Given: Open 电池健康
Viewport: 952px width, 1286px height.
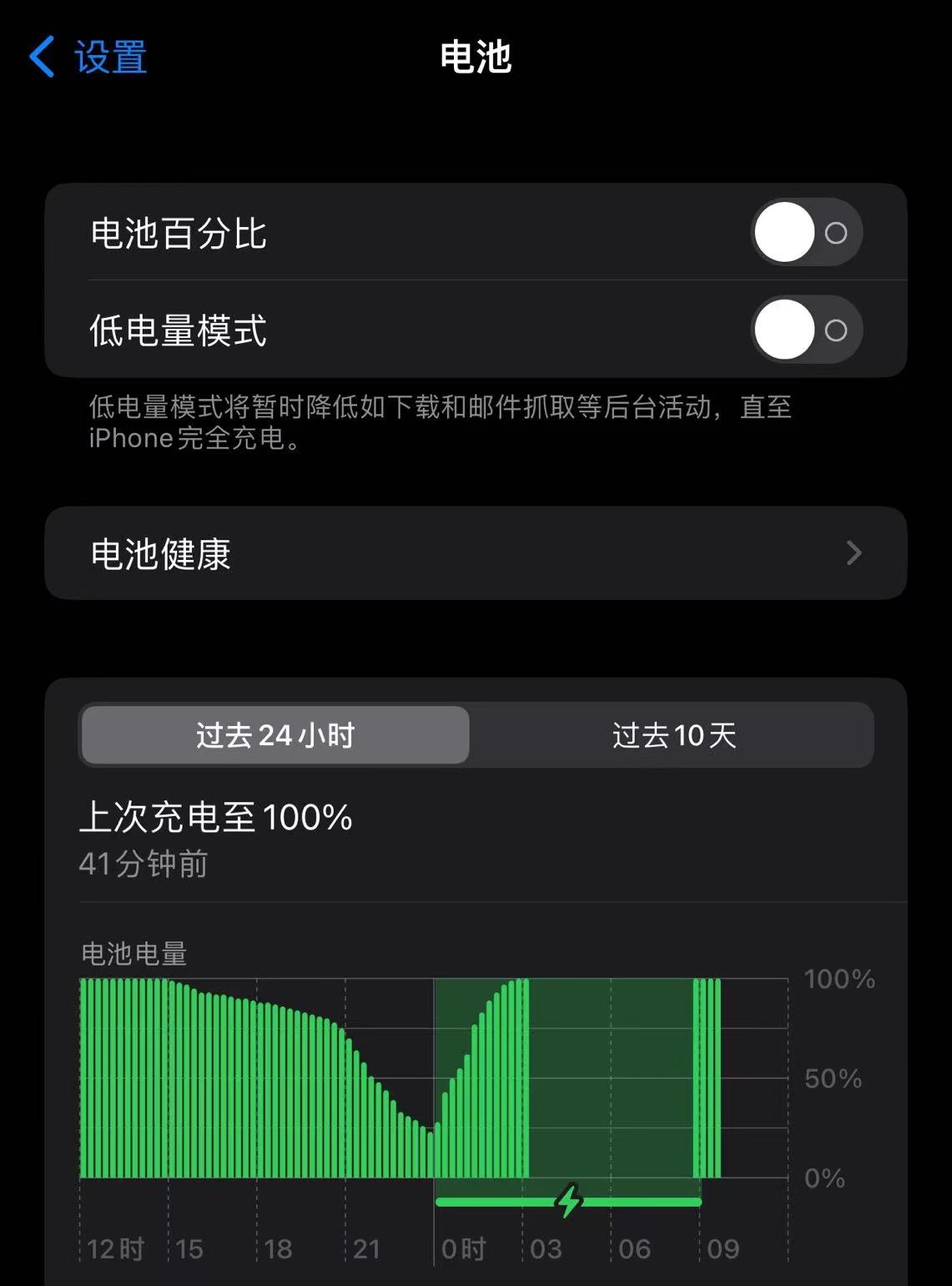Looking at the screenshot, I should (x=476, y=553).
